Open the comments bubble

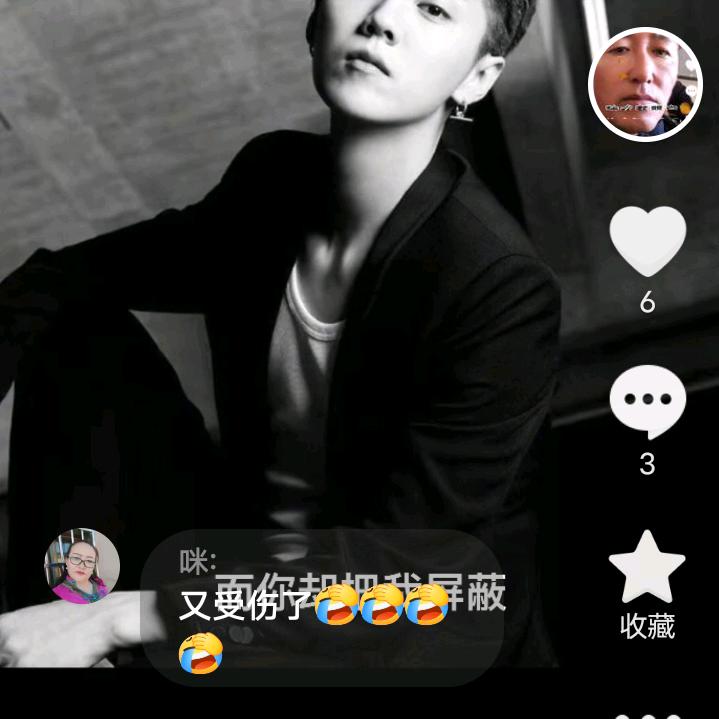pos(647,401)
